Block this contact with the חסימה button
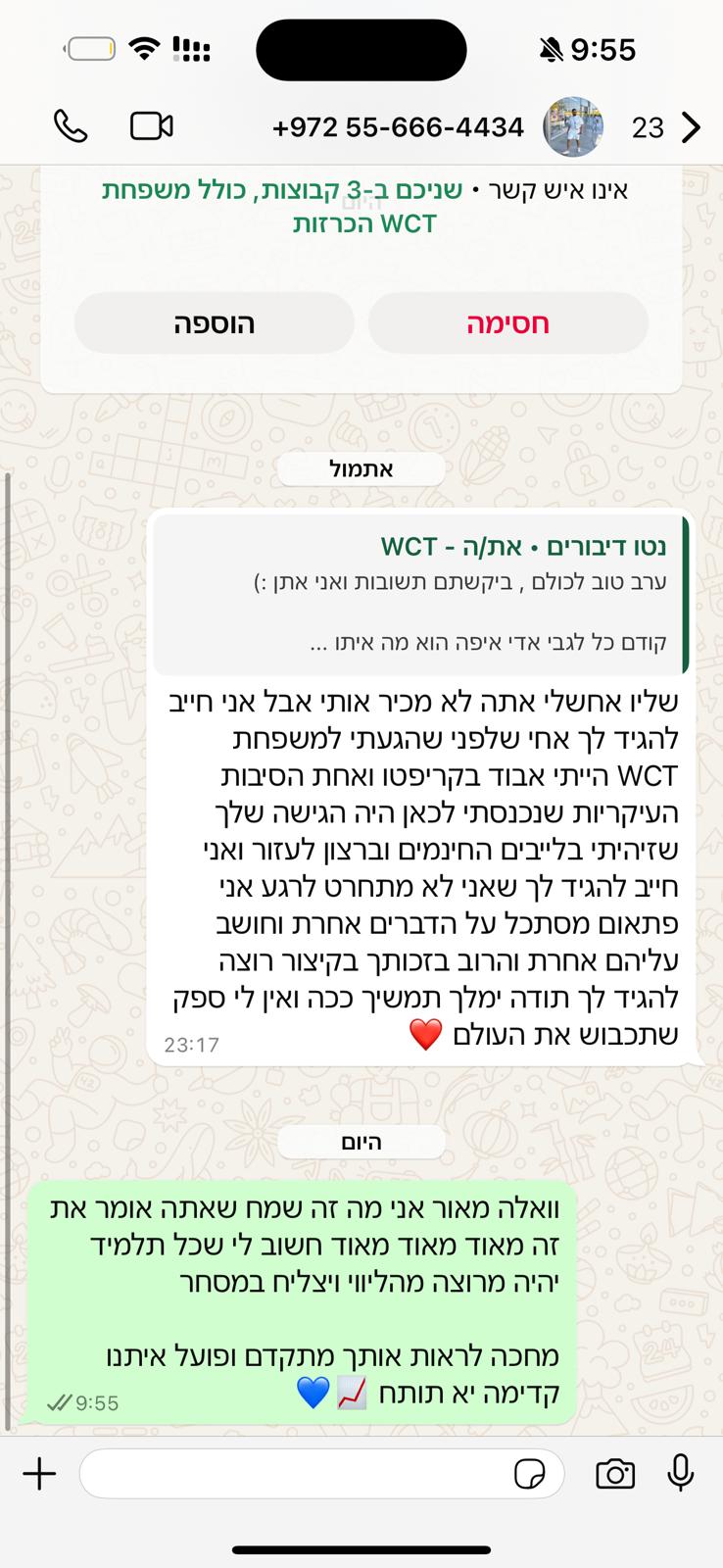Screen dimensions: 723x1568 point(507,323)
